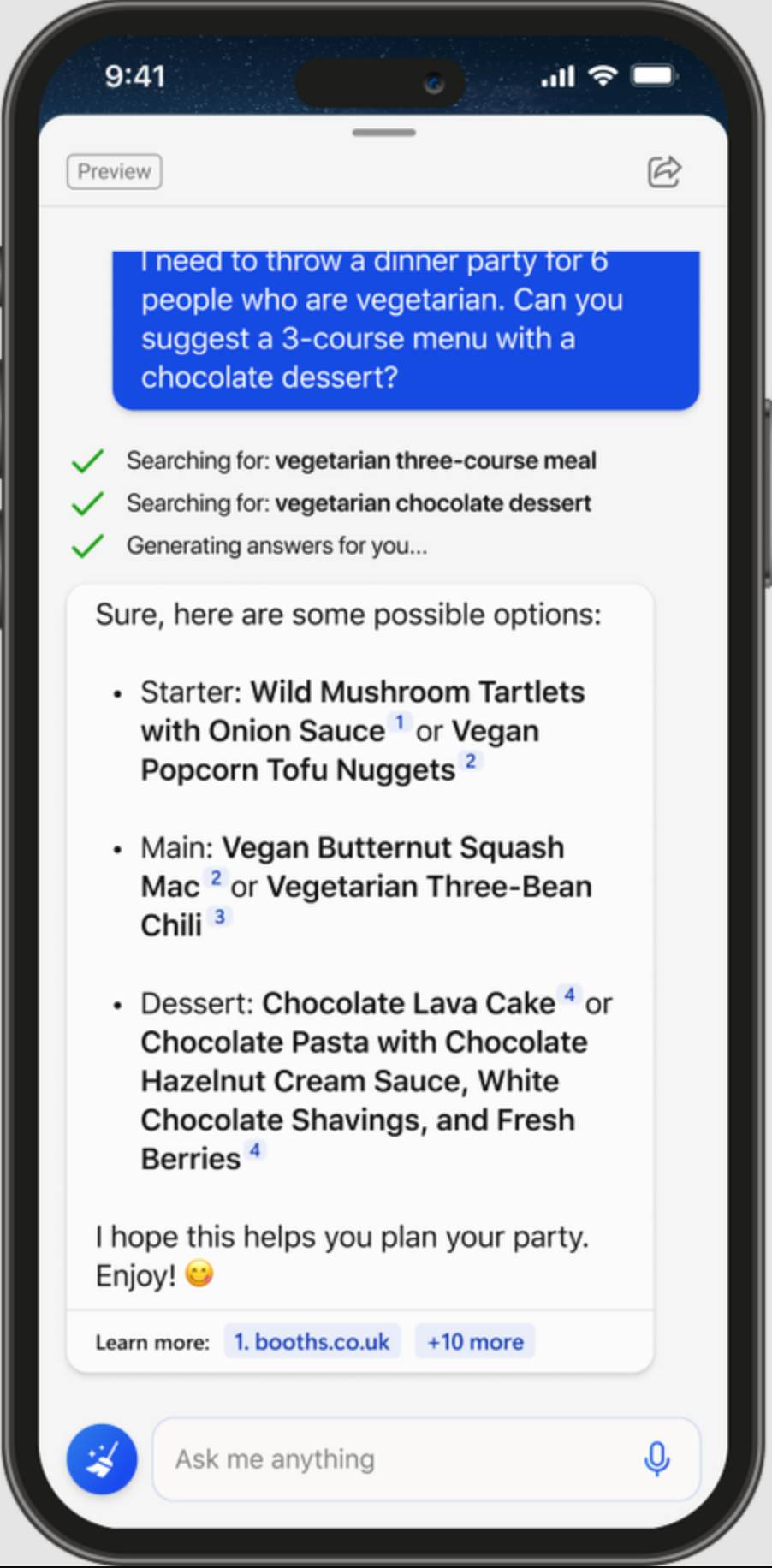The width and height of the screenshot is (772, 1568).
Task: Open citation 2 after Butternut Squash Mac
Action: click(x=215, y=877)
